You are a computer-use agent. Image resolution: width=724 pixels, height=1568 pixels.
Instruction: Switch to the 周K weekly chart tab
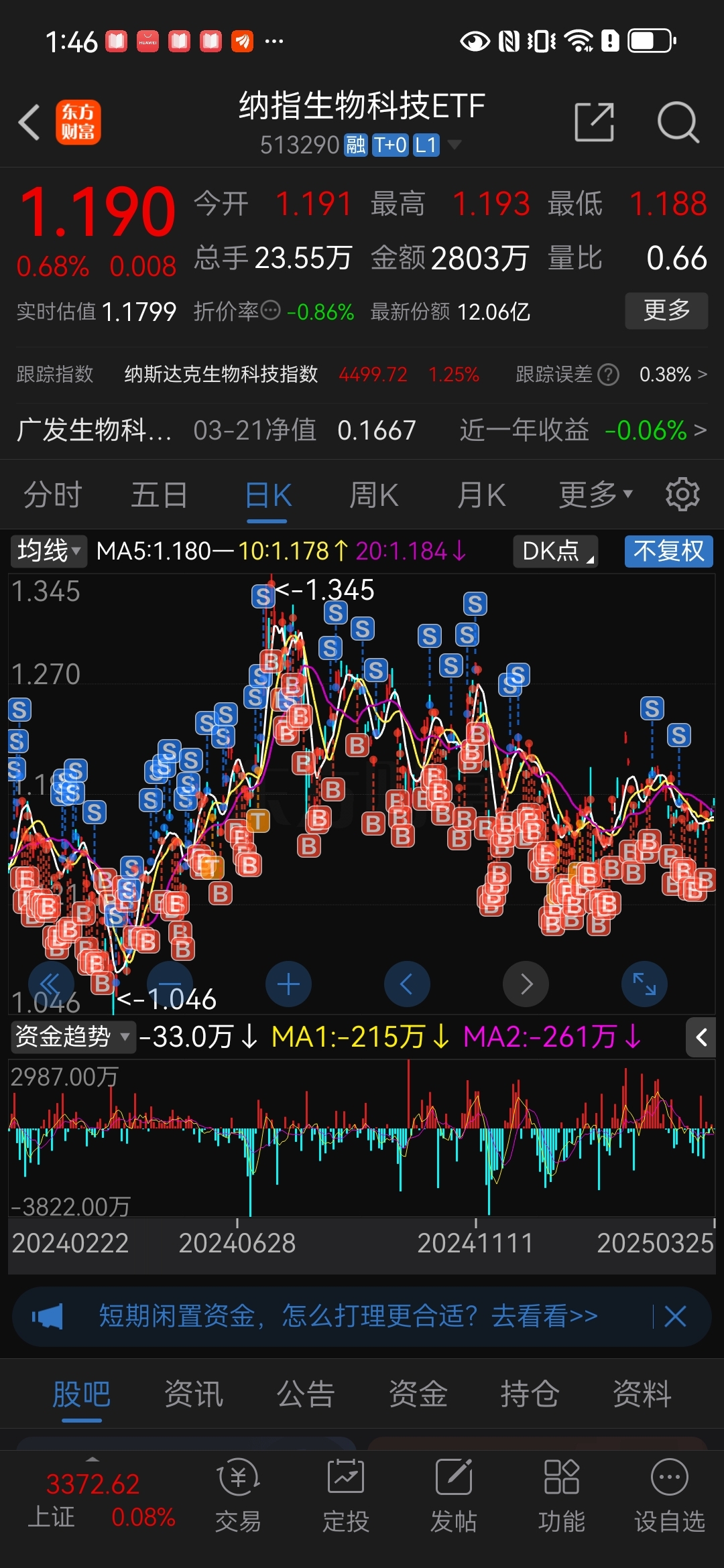pyautogui.click(x=373, y=494)
